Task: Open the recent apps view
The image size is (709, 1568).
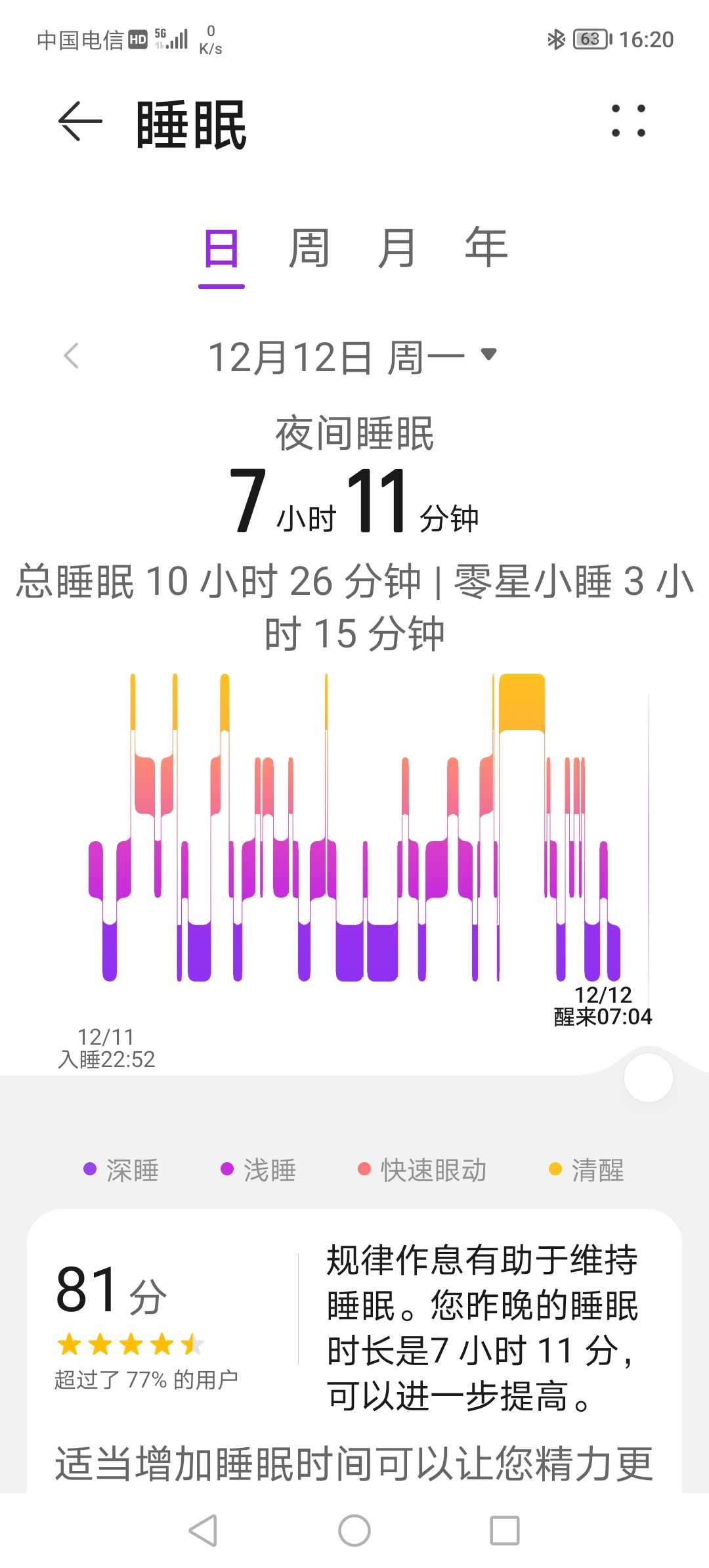Action: click(505, 1531)
